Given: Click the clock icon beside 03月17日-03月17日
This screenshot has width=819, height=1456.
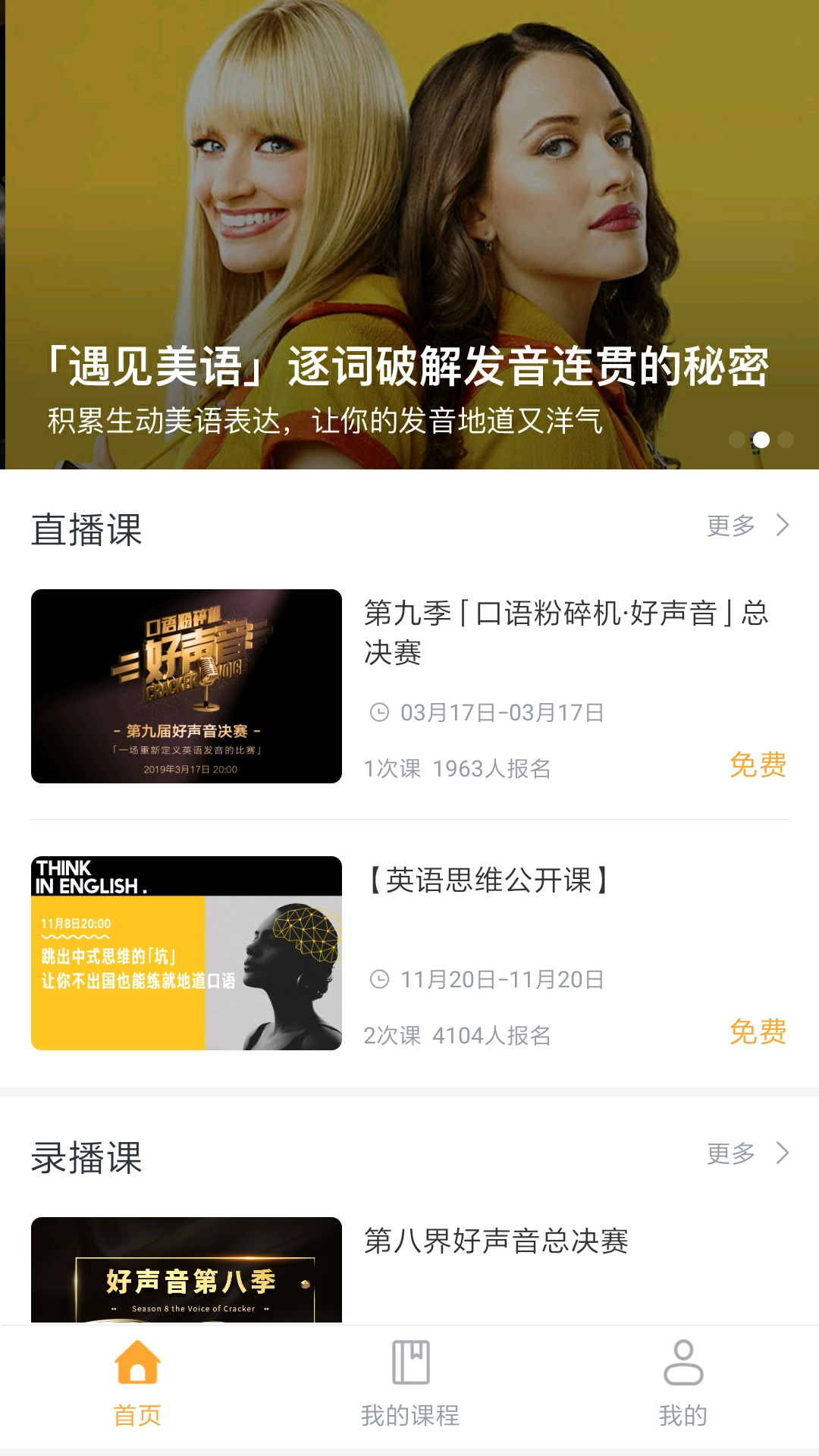Looking at the screenshot, I should (x=381, y=711).
